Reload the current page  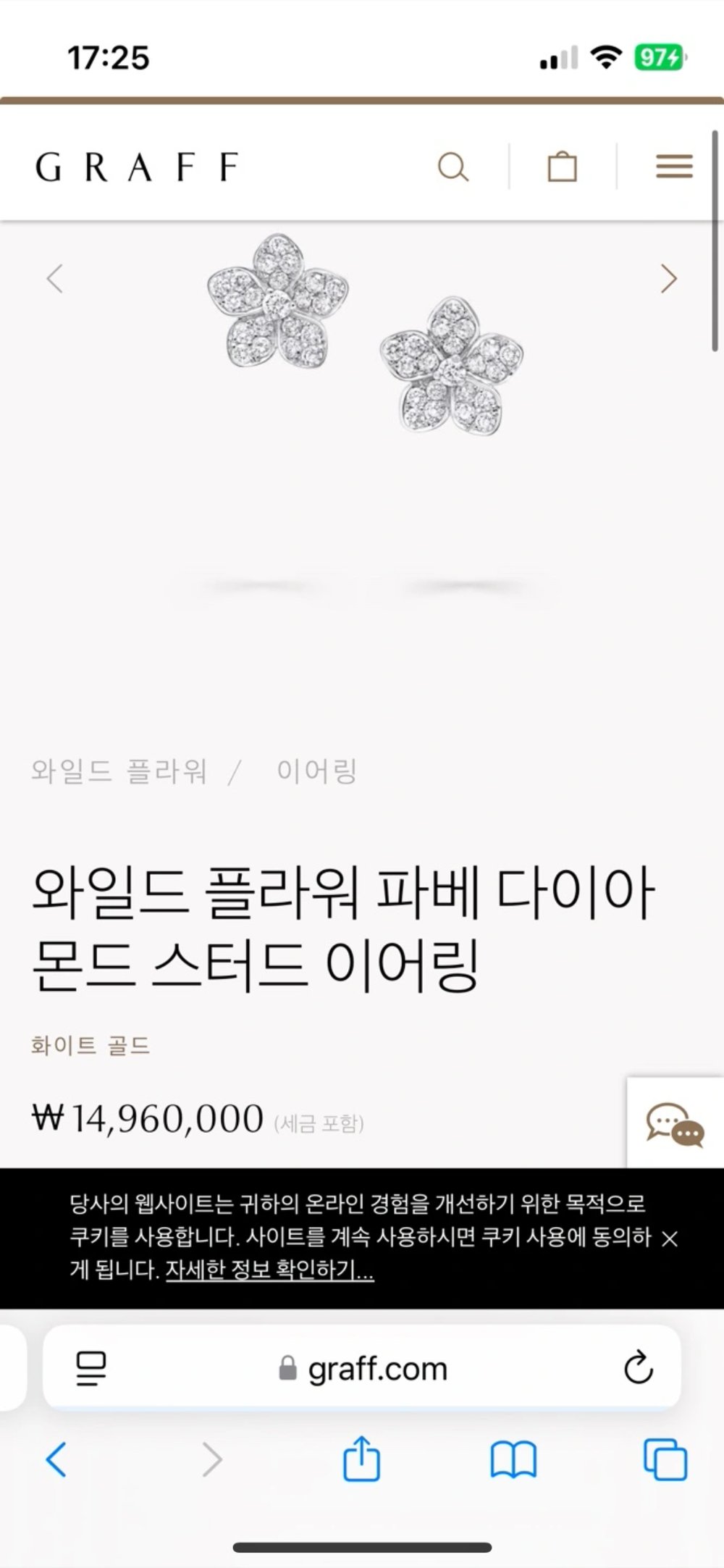tap(638, 1367)
